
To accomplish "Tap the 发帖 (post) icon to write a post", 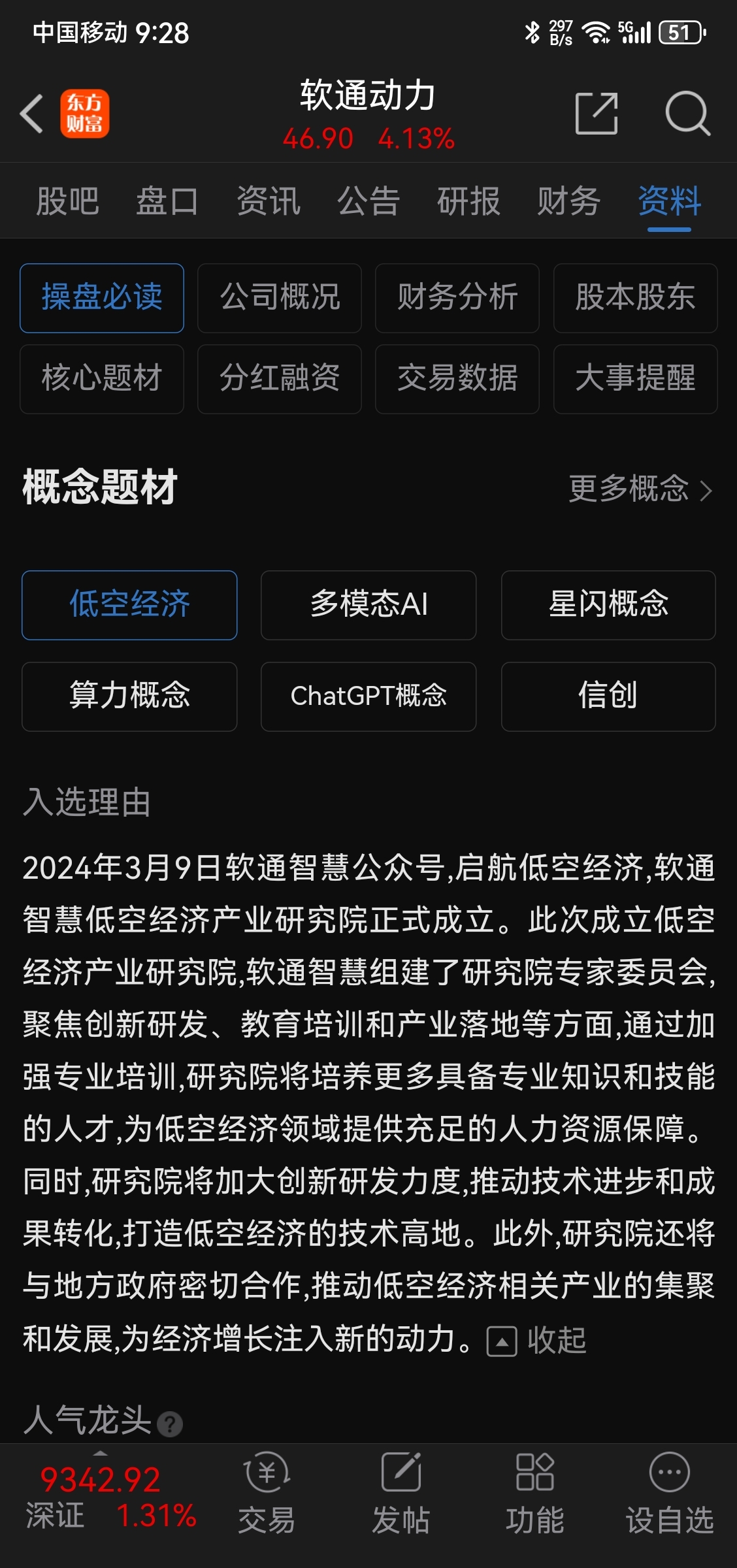I will pyautogui.click(x=402, y=1496).
